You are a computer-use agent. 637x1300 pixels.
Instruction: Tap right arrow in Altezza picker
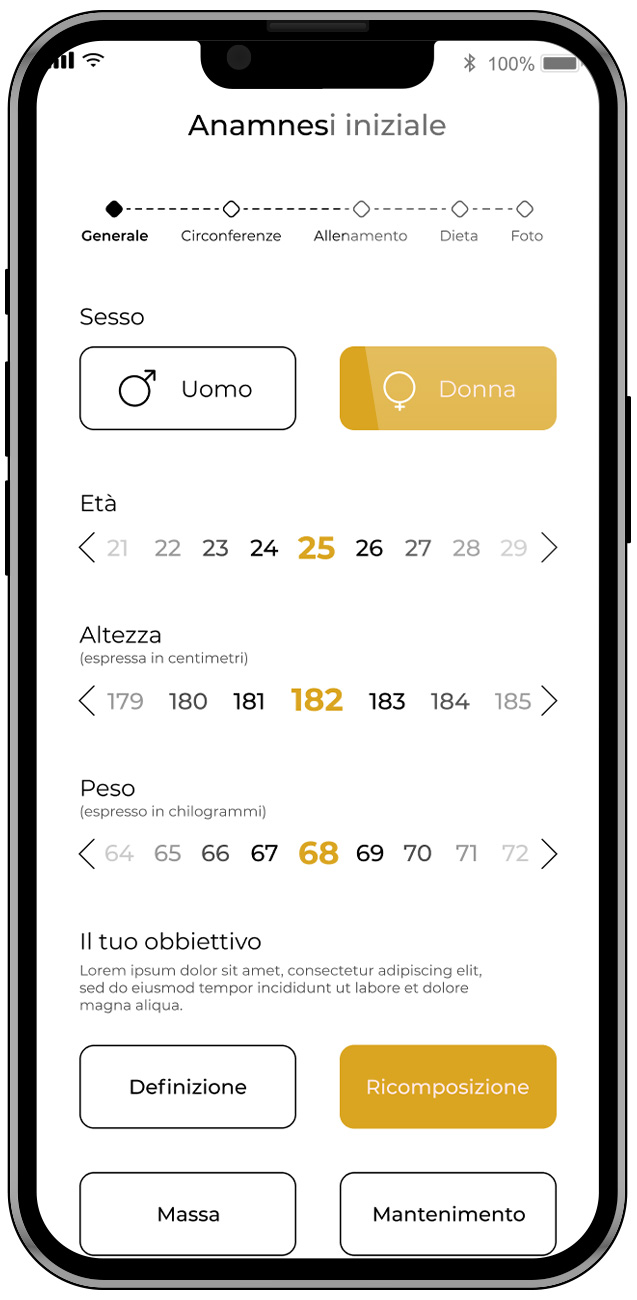tap(548, 701)
